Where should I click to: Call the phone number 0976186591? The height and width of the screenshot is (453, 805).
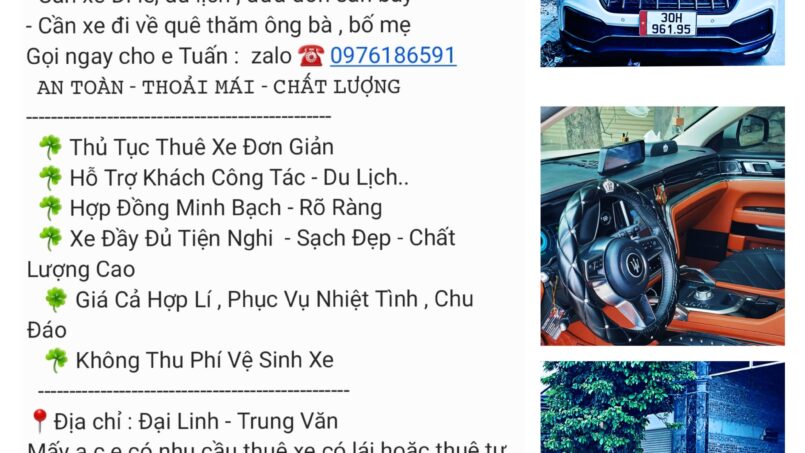click(x=392, y=55)
